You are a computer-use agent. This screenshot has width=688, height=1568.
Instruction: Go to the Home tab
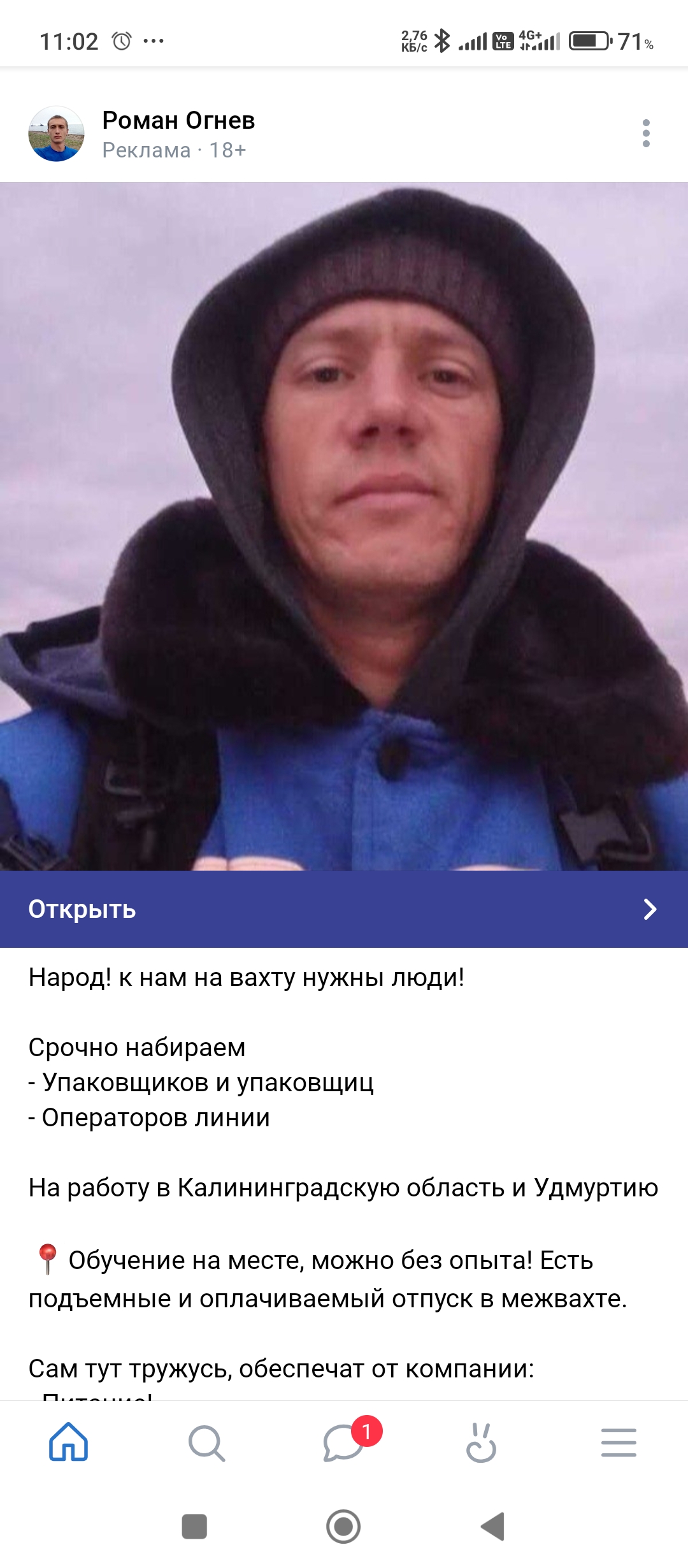(69, 1442)
